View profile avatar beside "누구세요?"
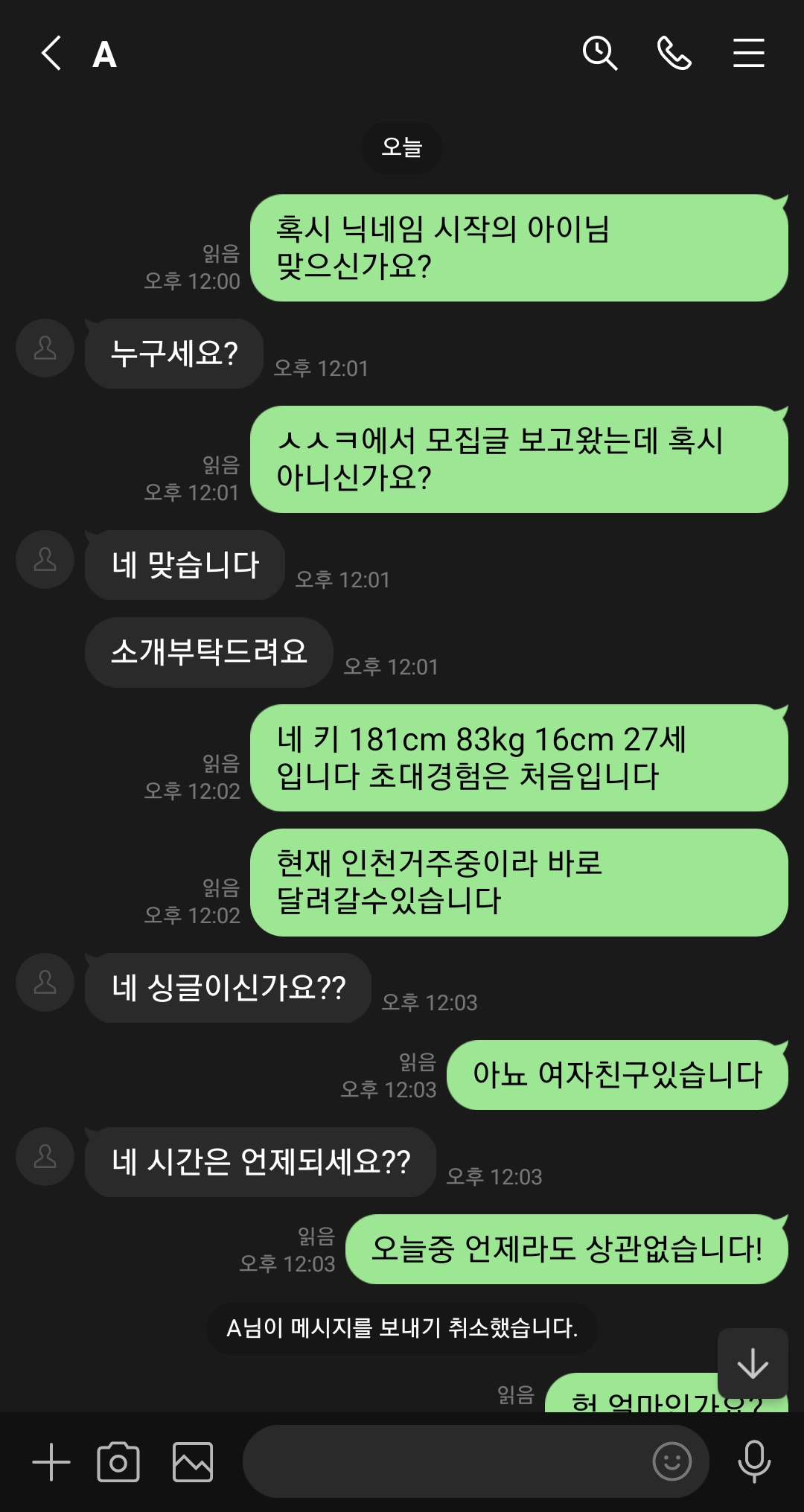Image resolution: width=804 pixels, height=1512 pixels. 45,348
